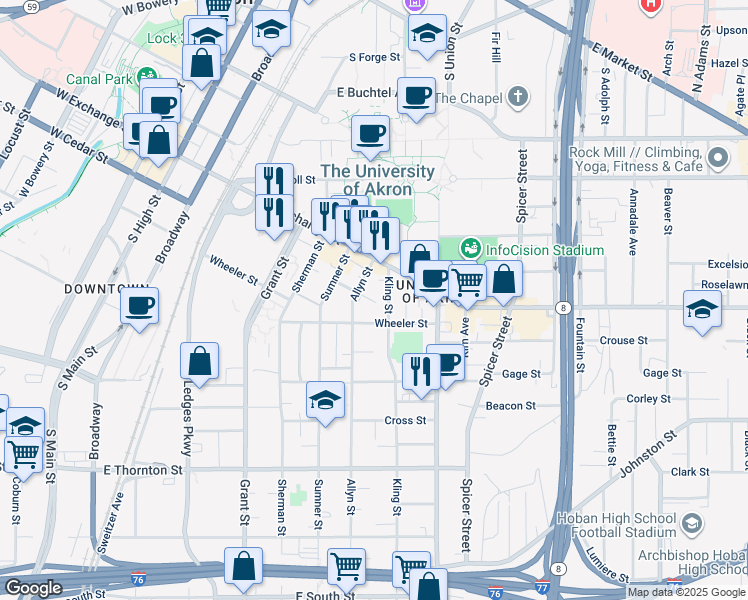Select the shopping bag marker at Grant St and I-76

[243, 569]
